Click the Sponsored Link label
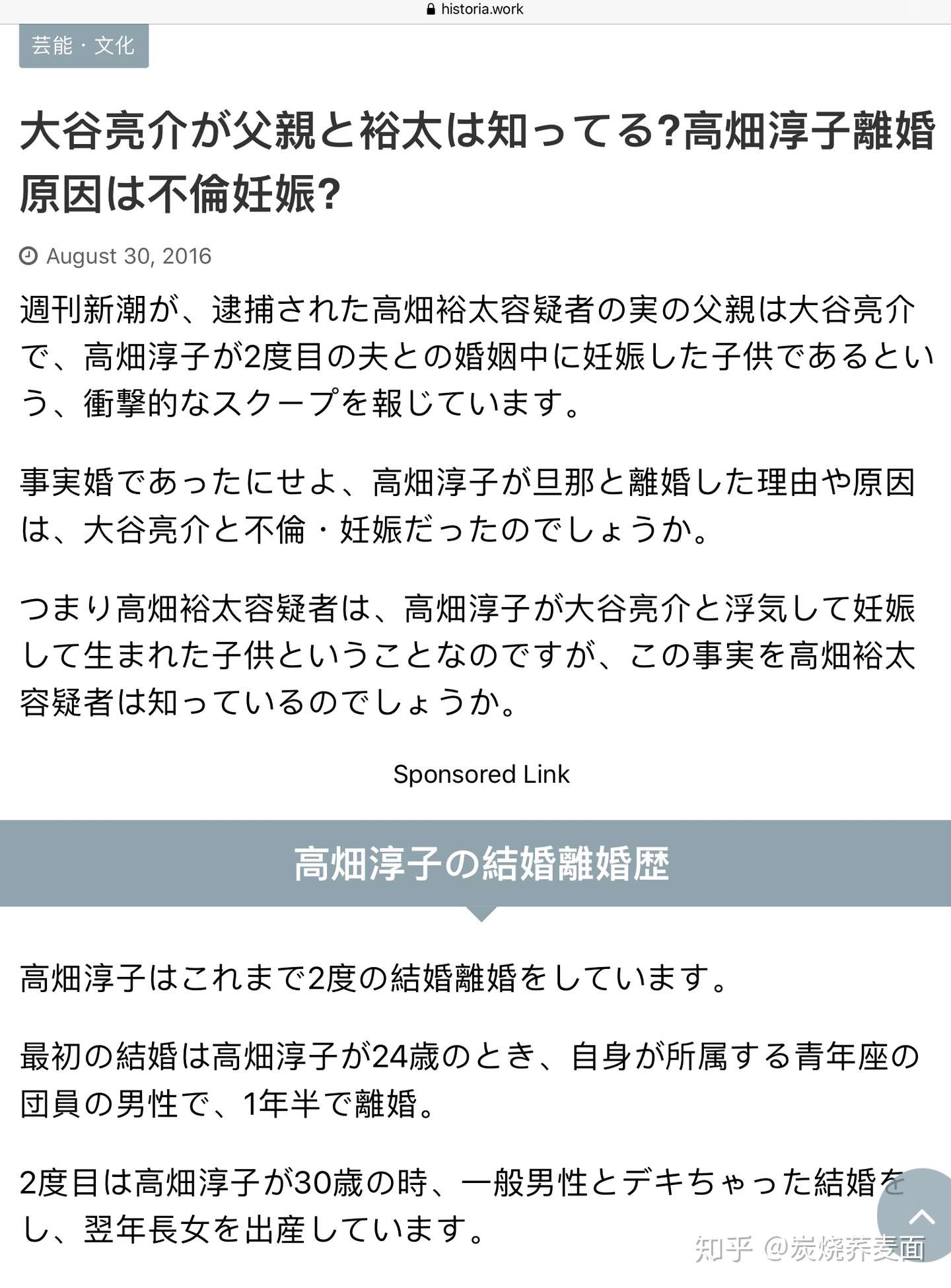 (x=481, y=773)
